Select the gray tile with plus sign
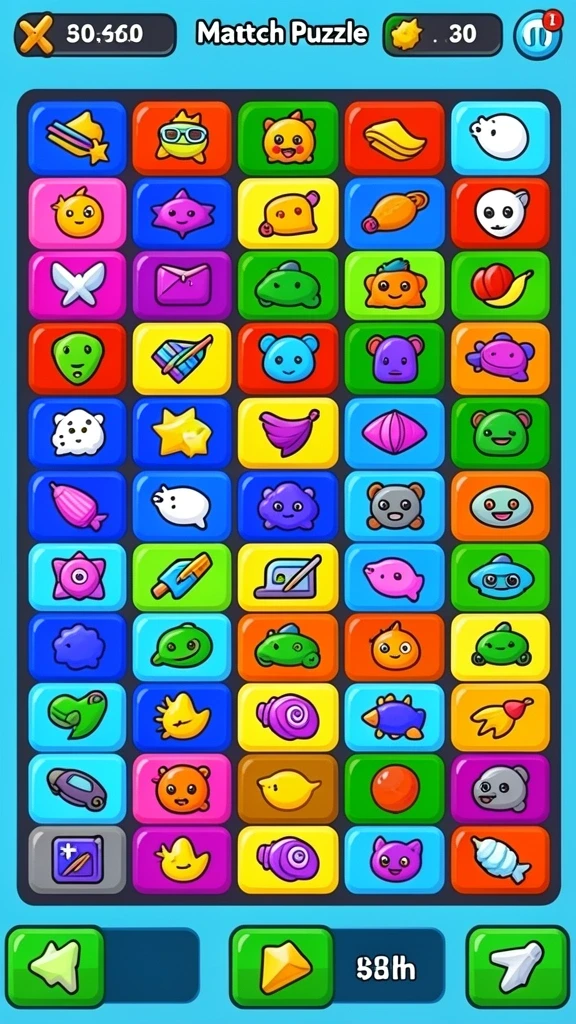This screenshot has width=576, height=1024. coord(77,859)
